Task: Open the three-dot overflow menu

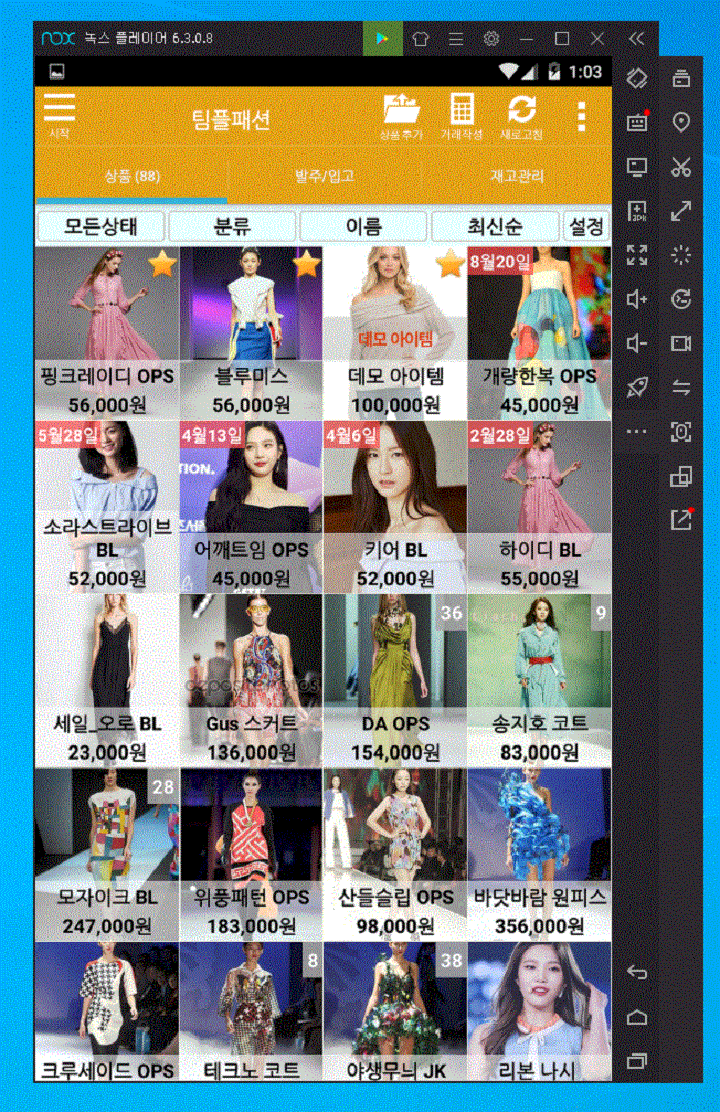Action: pyautogui.click(x=581, y=116)
